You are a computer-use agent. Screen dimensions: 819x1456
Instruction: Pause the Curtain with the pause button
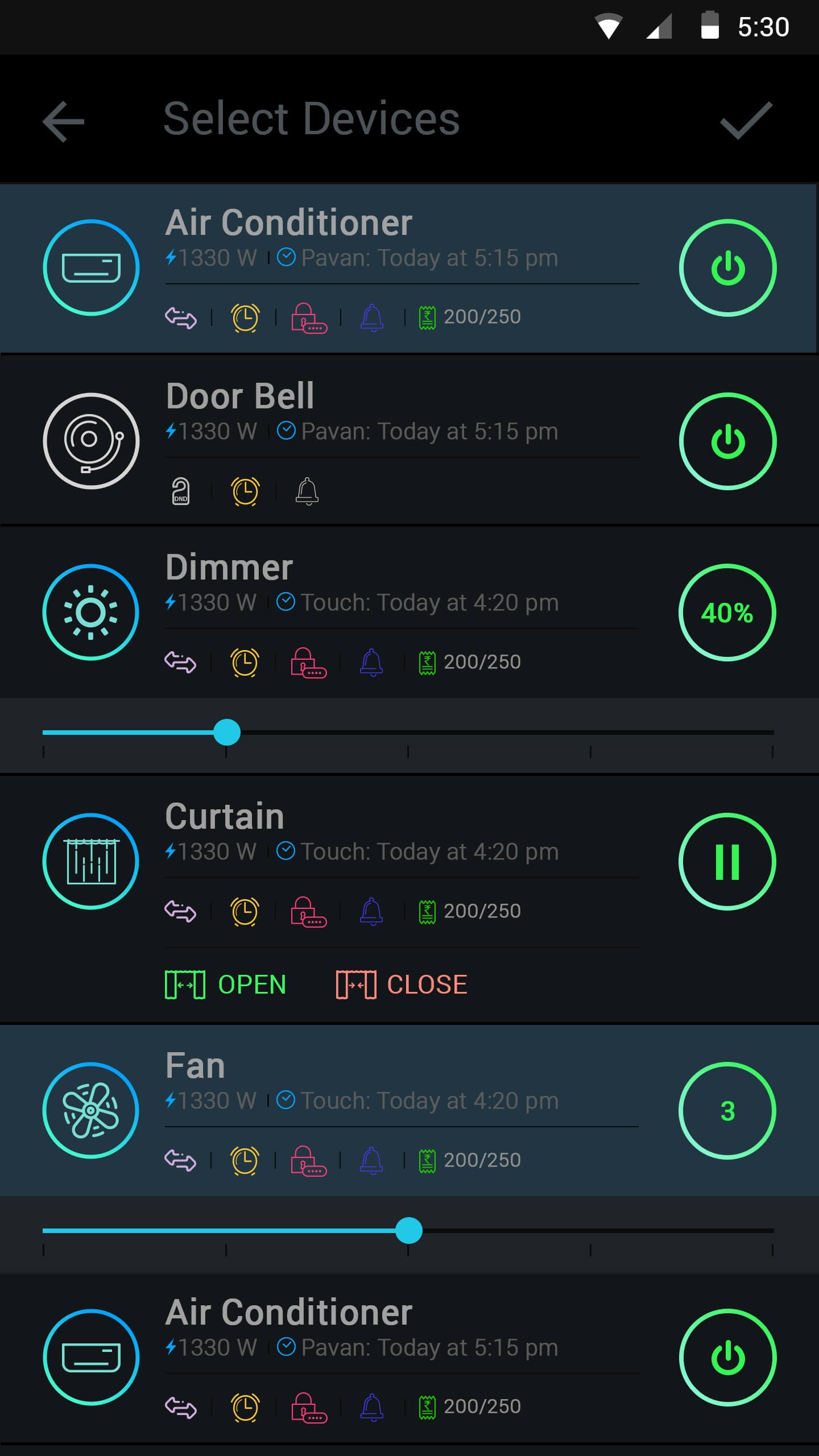tap(727, 862)
